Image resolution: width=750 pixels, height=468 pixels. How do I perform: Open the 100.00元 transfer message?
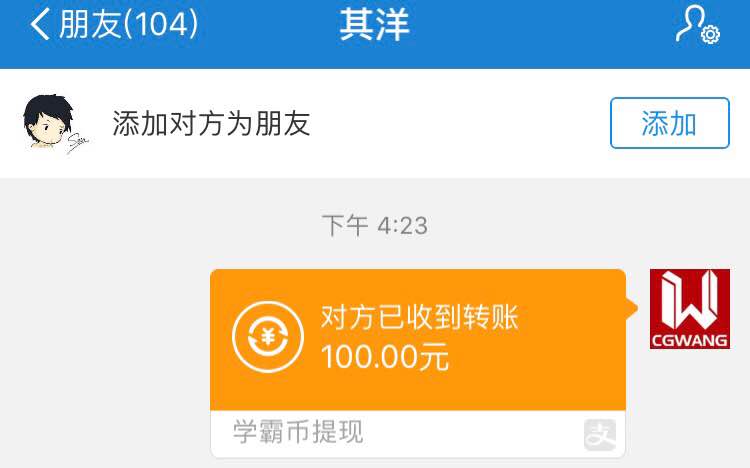(x=417, y=340)
